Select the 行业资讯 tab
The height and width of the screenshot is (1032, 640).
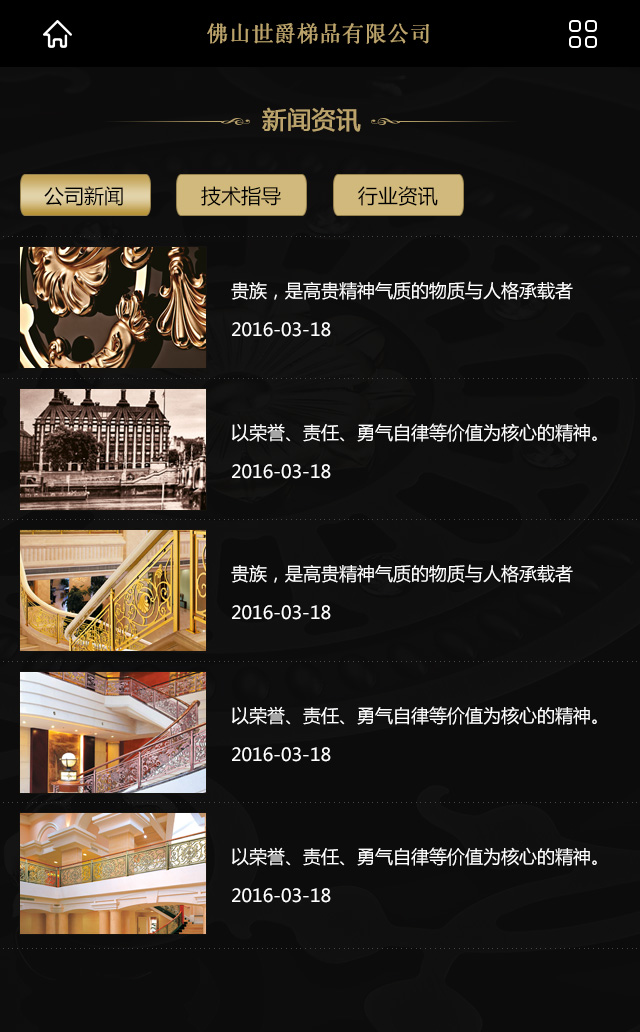pyautogui.click(x=398, y=195)
